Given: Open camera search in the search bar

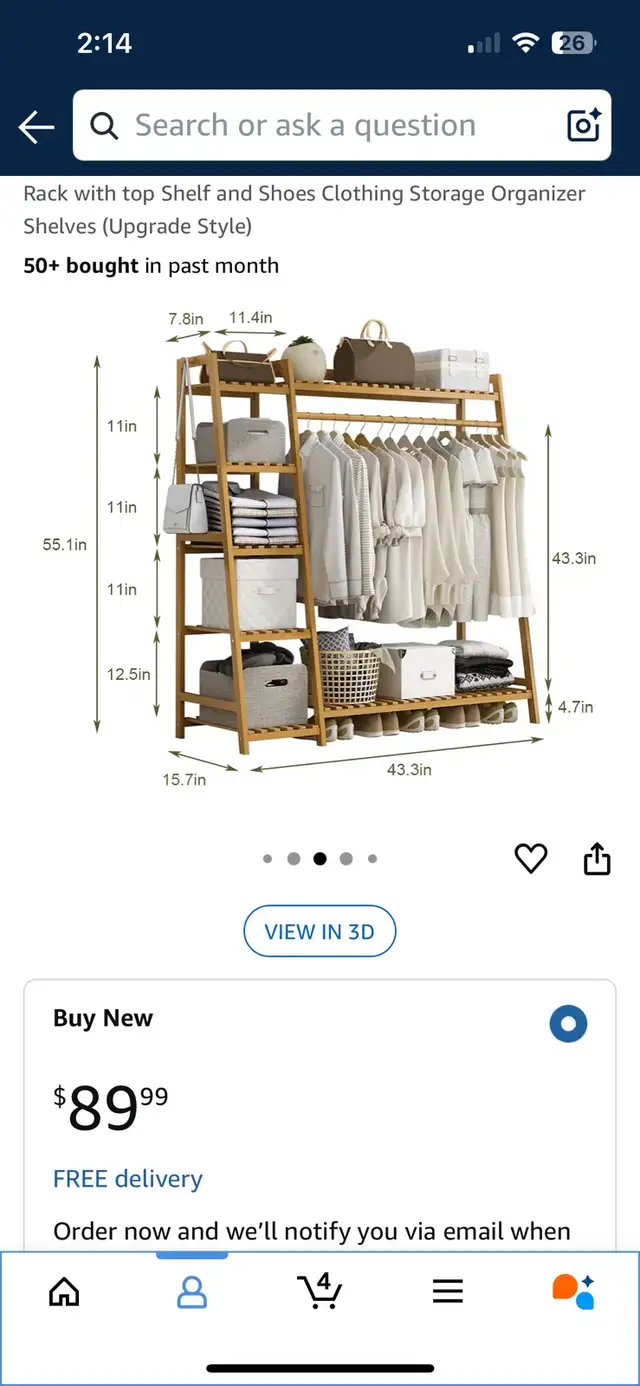Looking at the screenshot, I should [583, 125].
